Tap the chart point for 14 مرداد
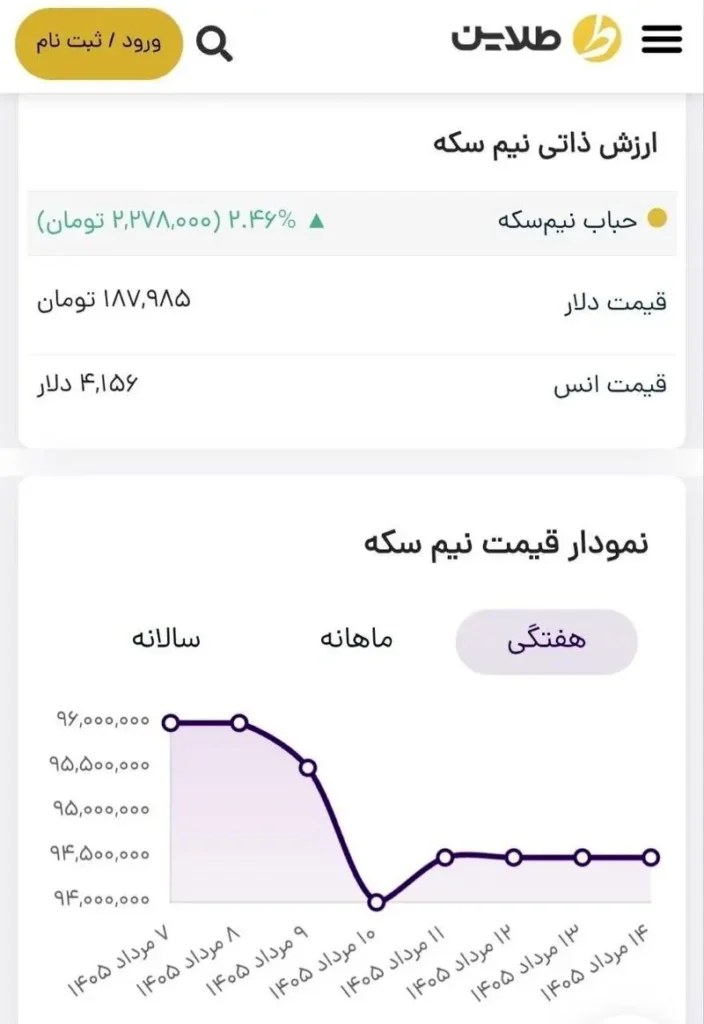Screen dimensions: 704x1024 pyautogui.click(x=650, y=857)
